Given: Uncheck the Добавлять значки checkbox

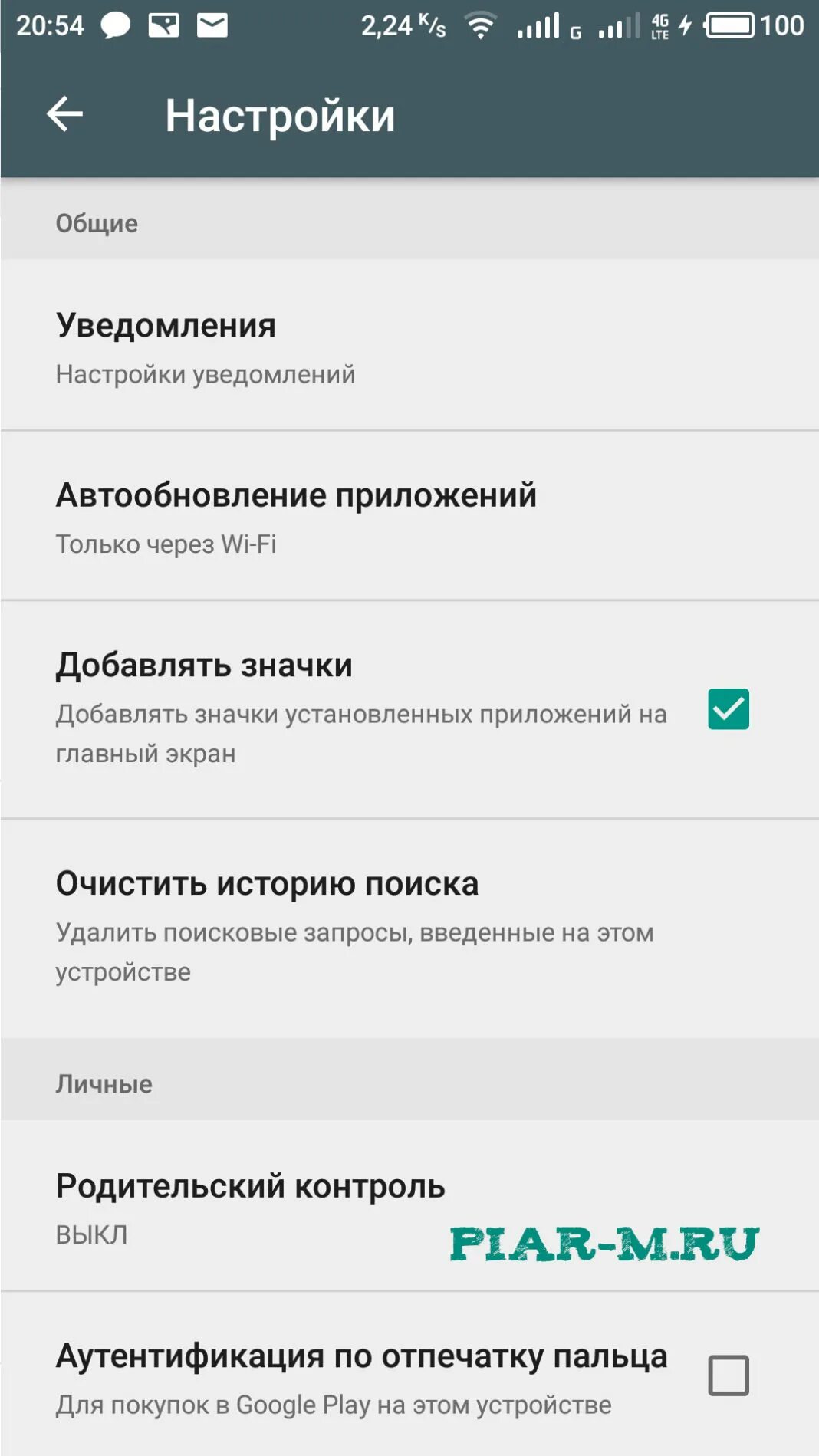Looking at the screenshot, I should 728,709.
